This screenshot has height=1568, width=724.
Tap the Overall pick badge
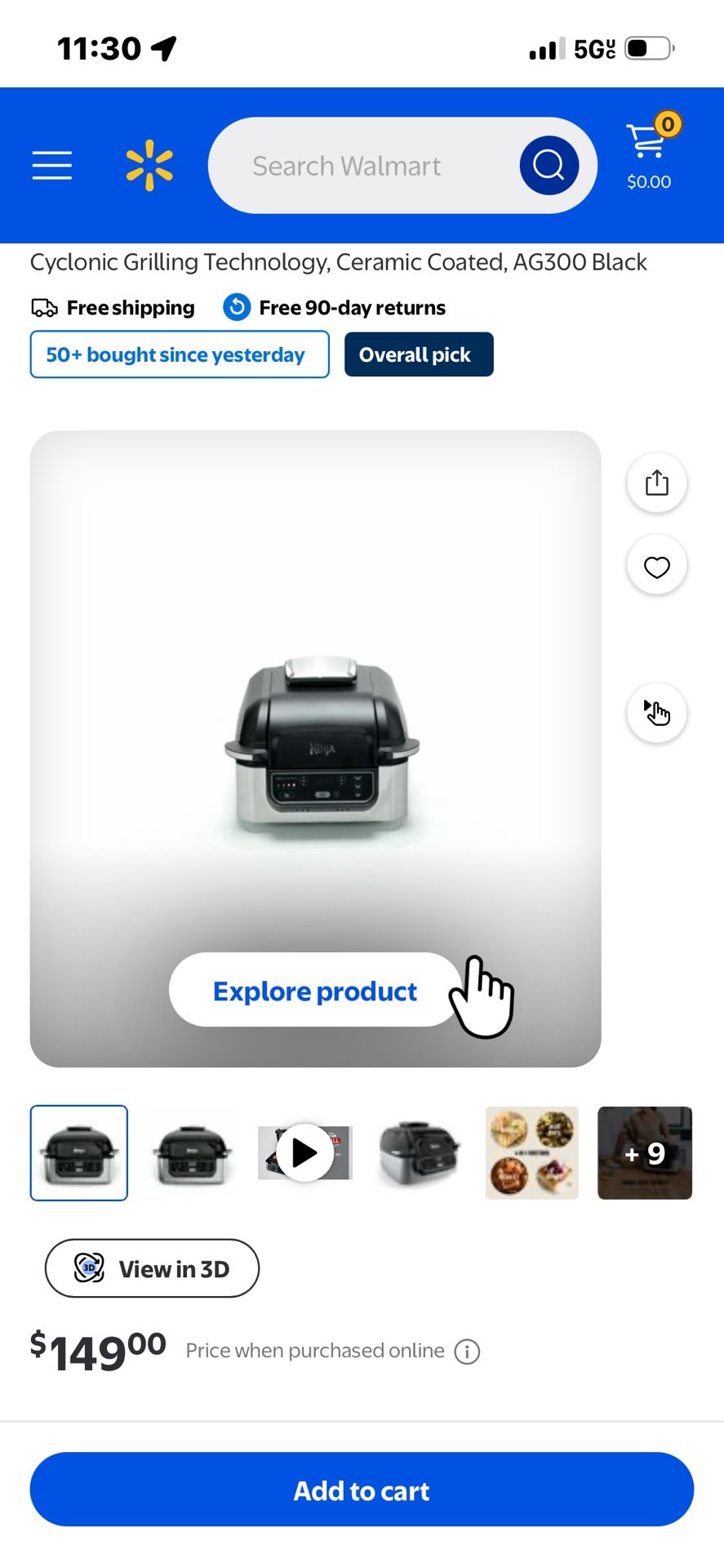point(419,354)
